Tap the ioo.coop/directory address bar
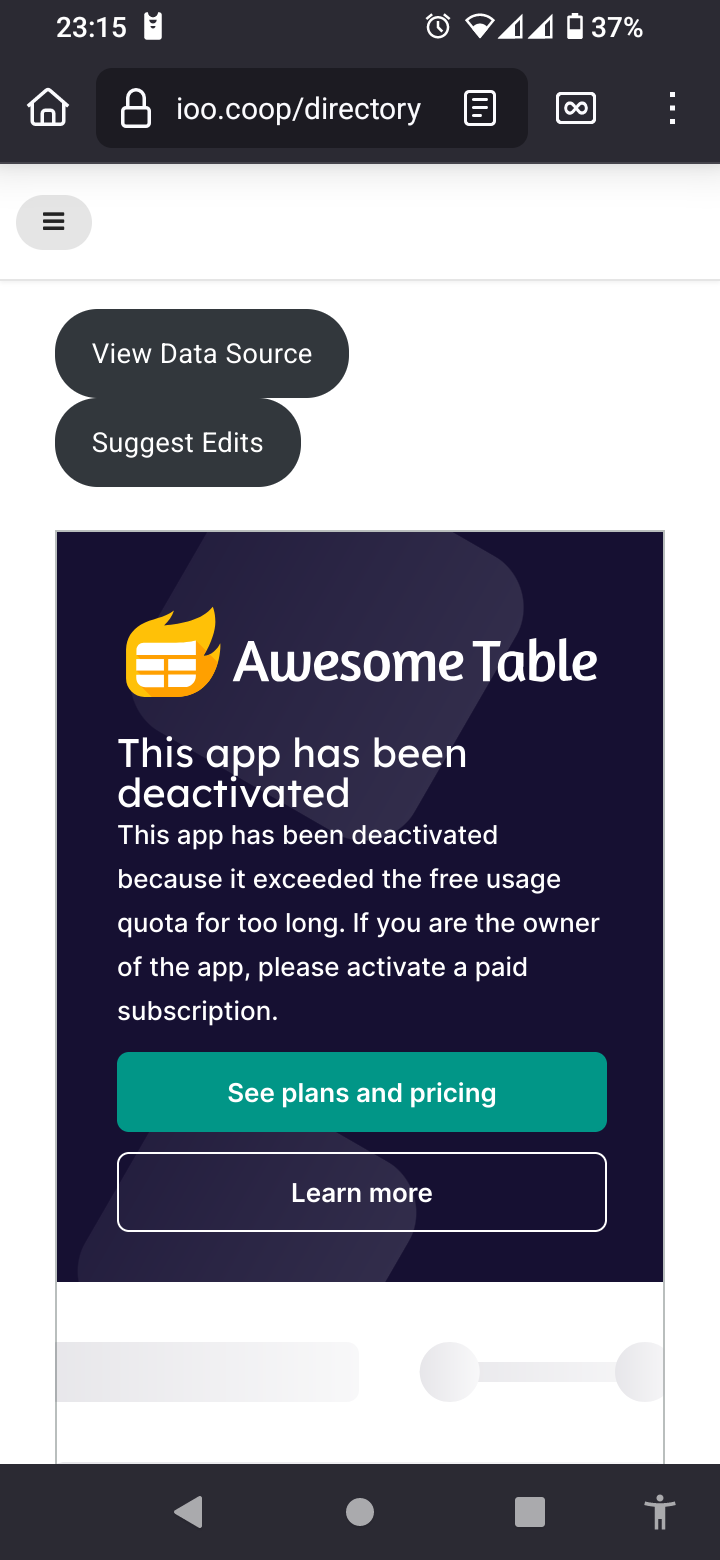720x1560 pixels. coord(297,108)
